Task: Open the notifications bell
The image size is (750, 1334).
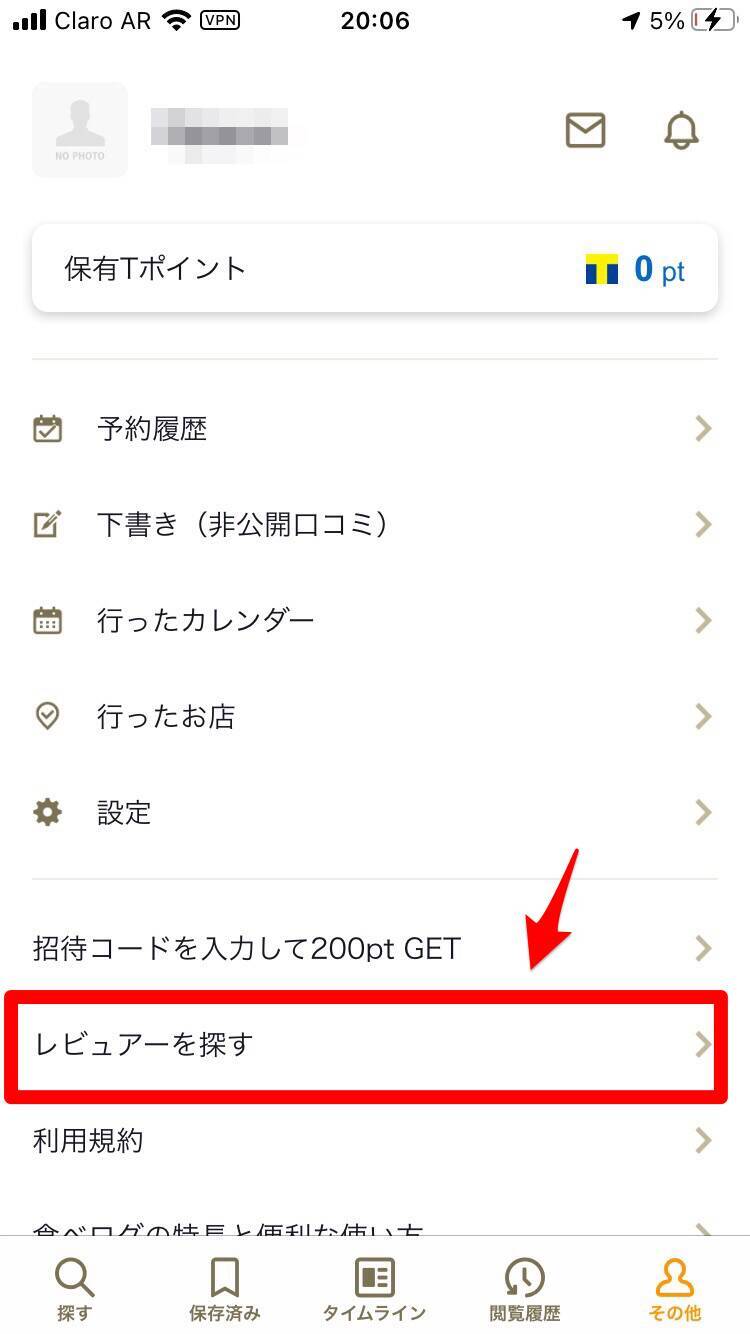Action: [681, 130]
